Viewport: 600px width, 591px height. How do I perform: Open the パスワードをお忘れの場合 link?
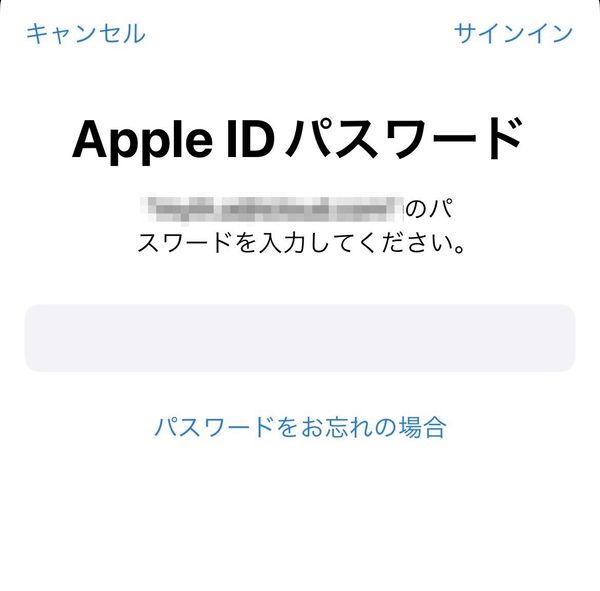pos(300,427)
